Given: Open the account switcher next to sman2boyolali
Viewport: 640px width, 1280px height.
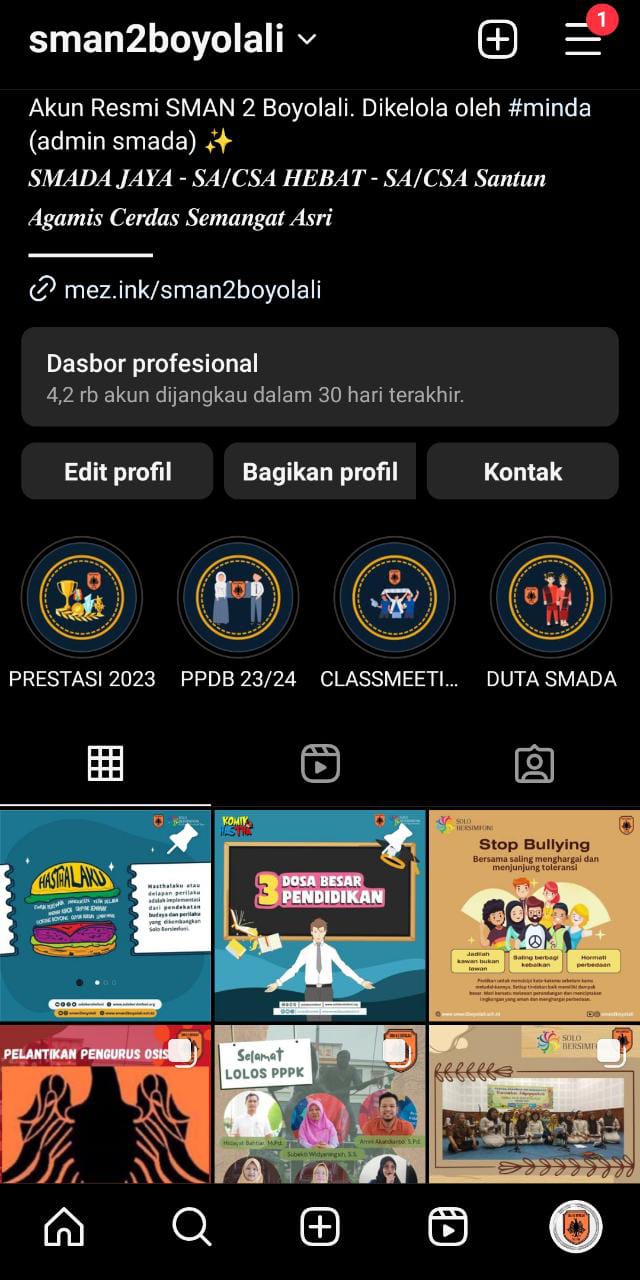Looking at the screenshot, I should point(307,40).
